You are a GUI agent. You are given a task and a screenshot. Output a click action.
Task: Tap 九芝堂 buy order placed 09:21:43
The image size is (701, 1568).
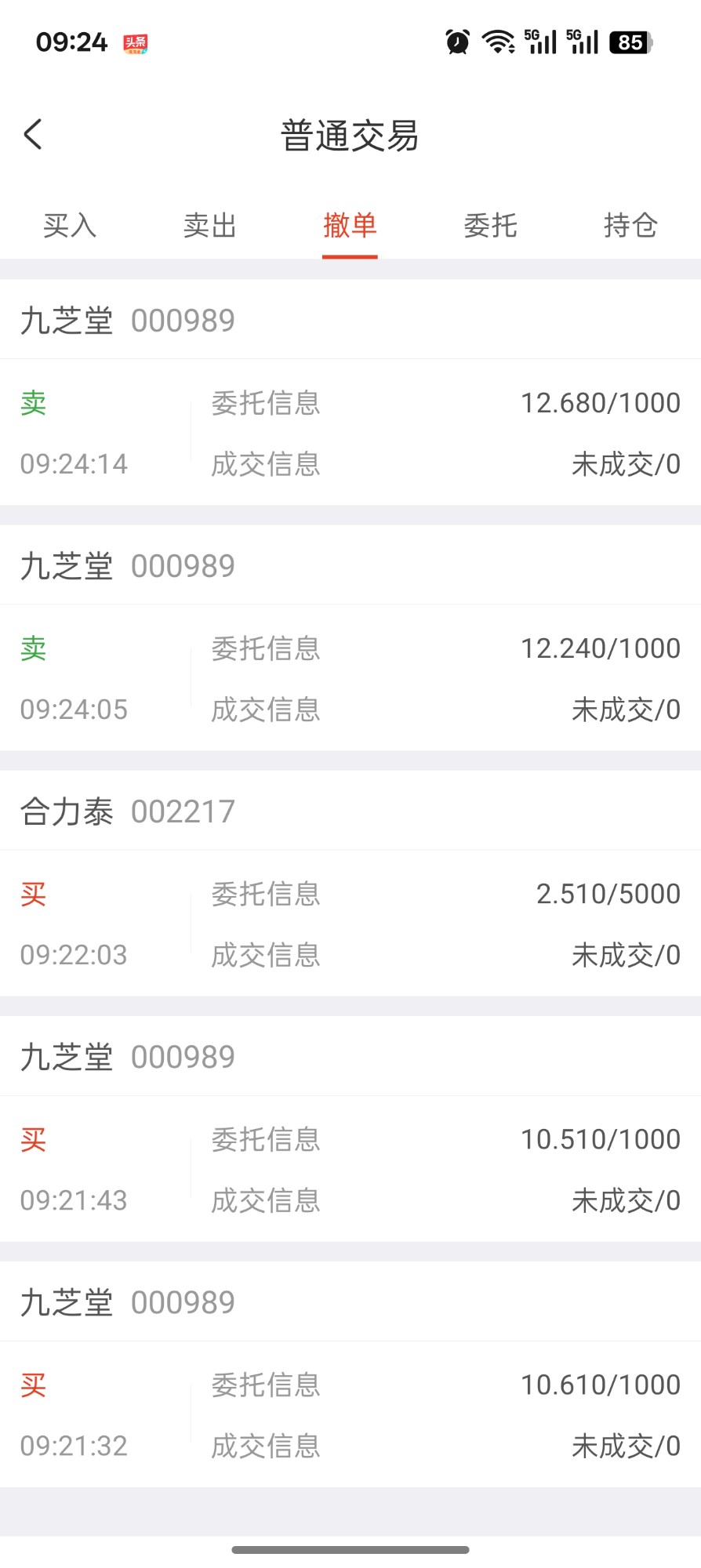coord(350,1169)
